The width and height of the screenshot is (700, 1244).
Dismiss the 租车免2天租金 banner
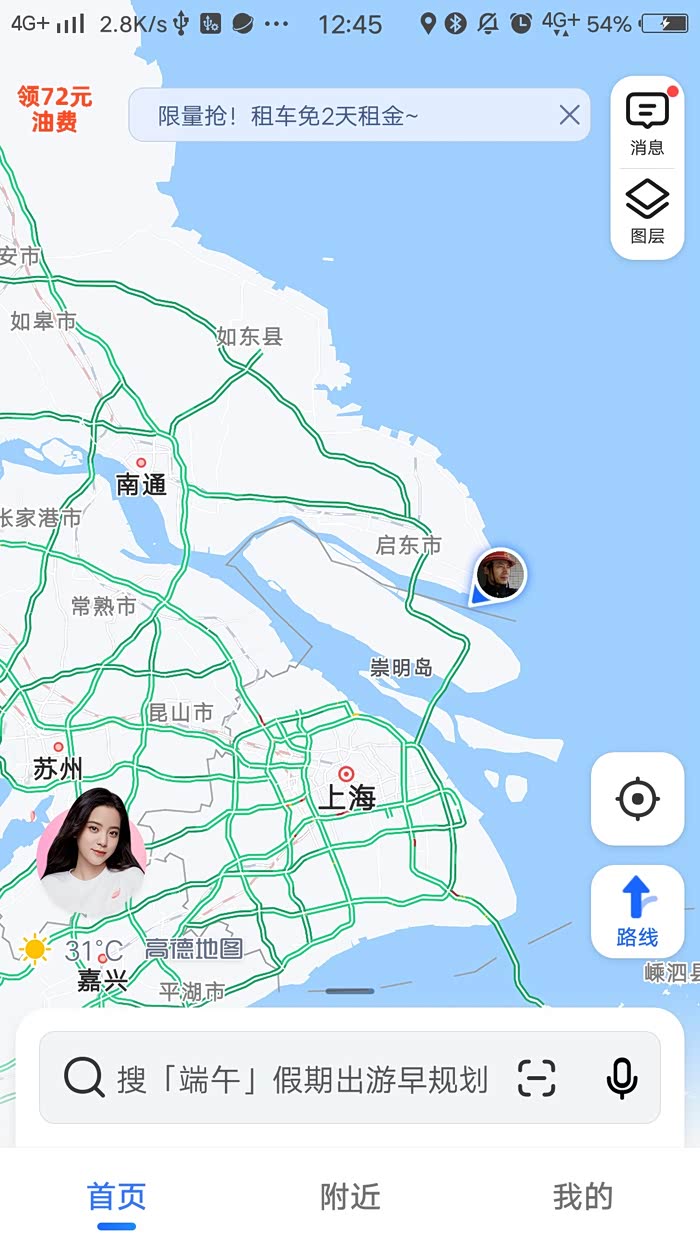coord(569,115)
